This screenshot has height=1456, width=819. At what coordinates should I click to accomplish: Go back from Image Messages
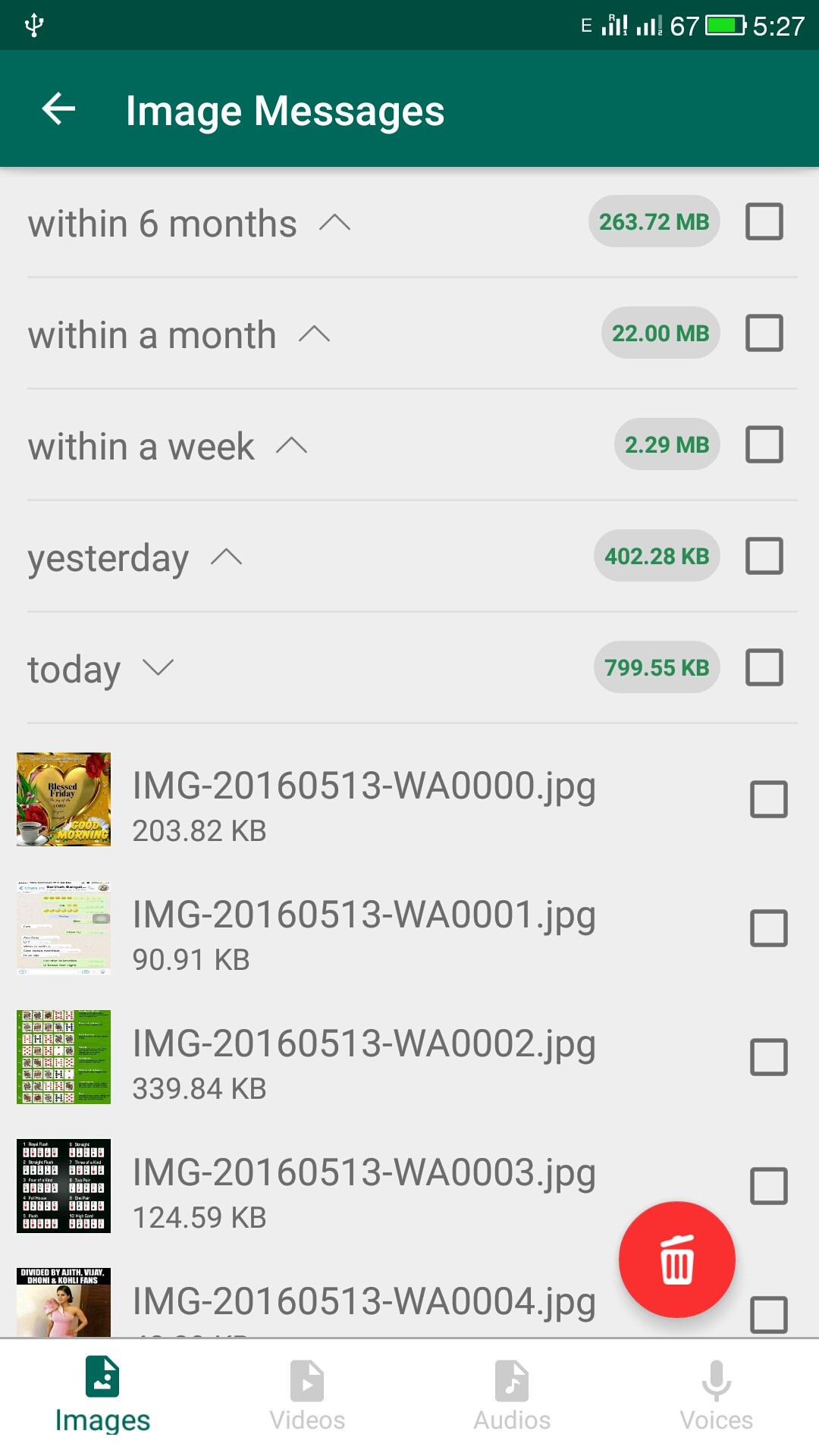pyautogui.click(x=58, y=109)
